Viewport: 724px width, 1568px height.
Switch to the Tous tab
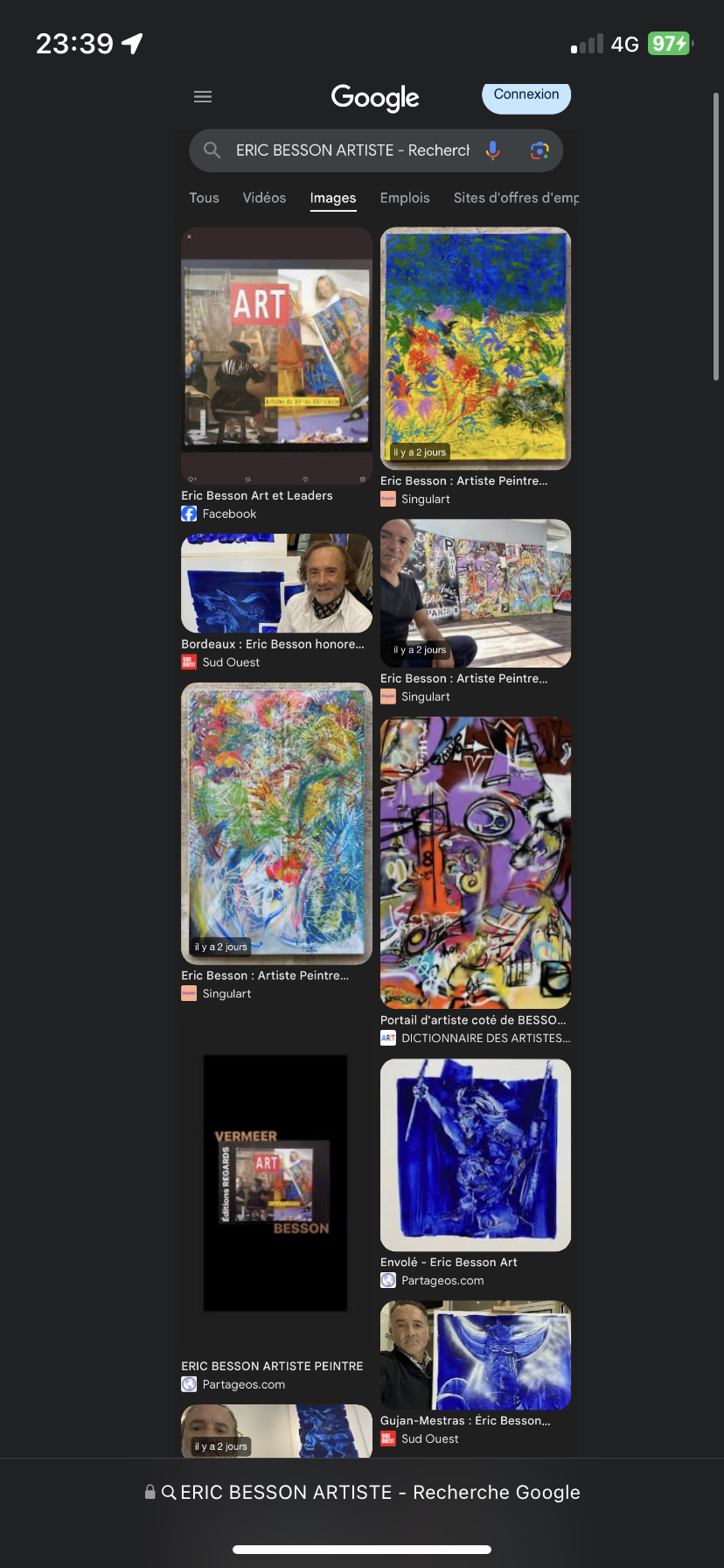pyautogui.click(x=204, y=198)
